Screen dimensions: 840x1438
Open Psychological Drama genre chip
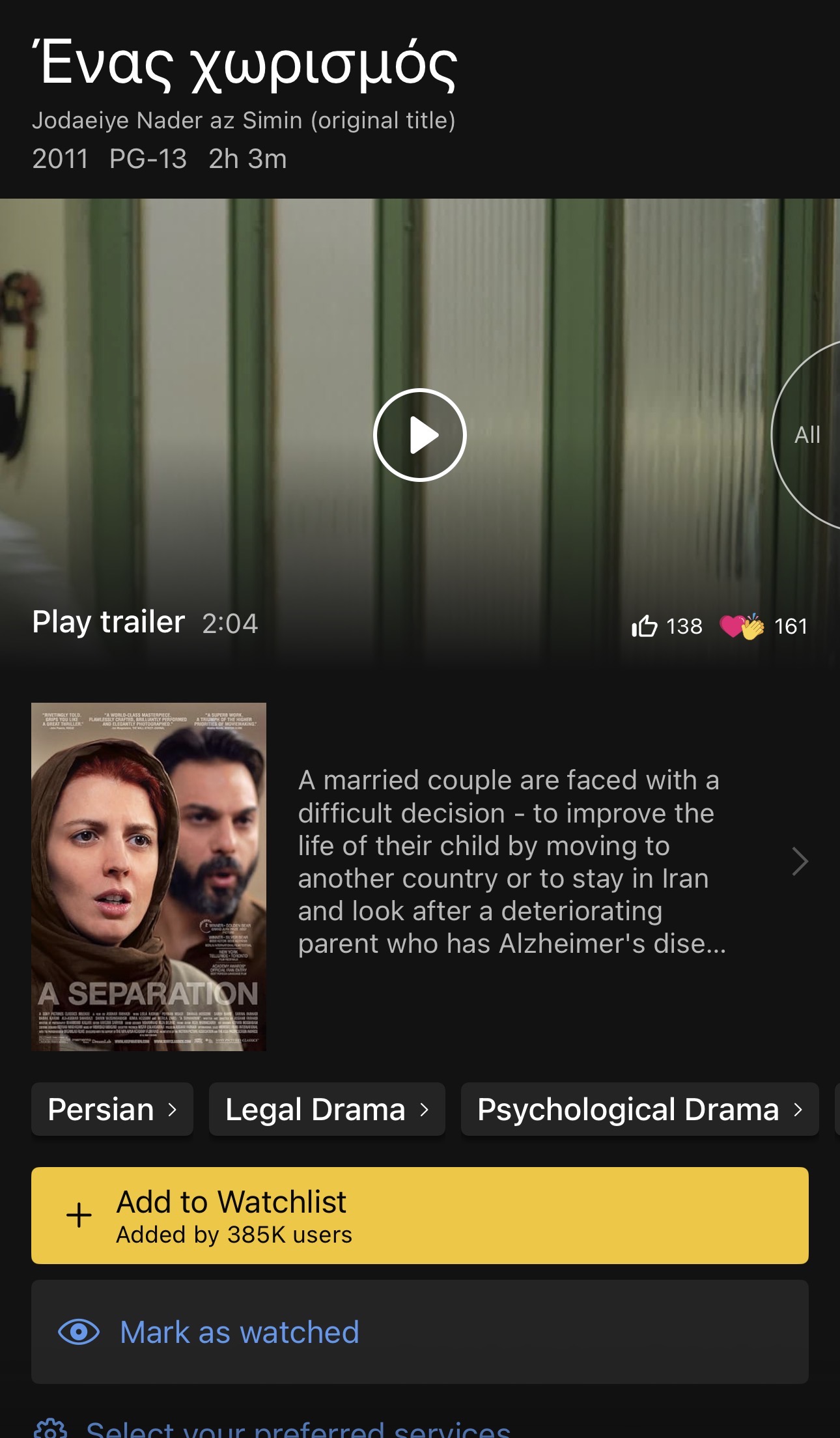click(639, 1109)
